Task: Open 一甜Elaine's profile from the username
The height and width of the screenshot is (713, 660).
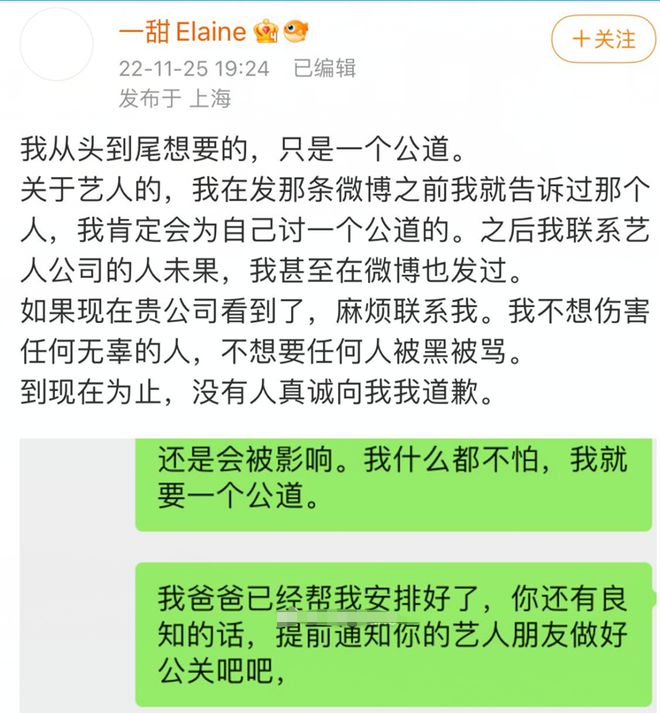Action: 182,32
